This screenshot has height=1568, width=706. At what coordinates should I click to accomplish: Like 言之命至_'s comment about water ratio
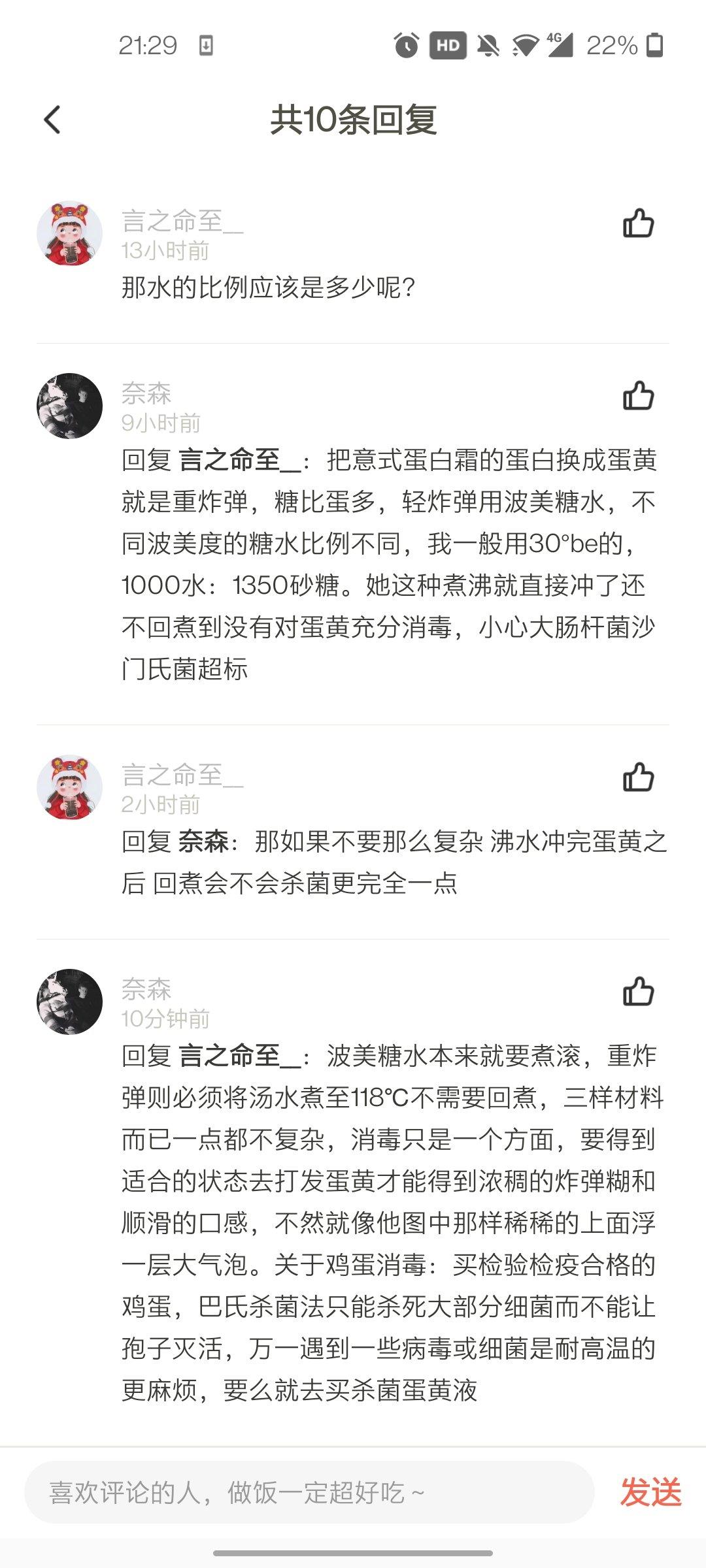[638, 223]
